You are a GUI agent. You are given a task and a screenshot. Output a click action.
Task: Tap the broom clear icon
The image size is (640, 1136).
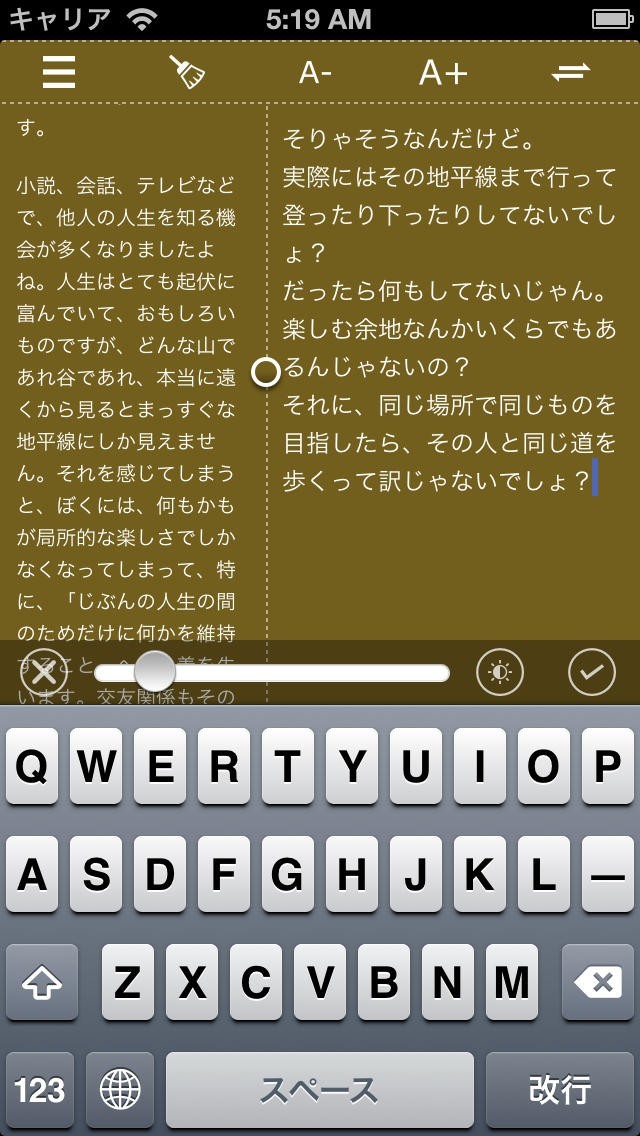[187, 72]
